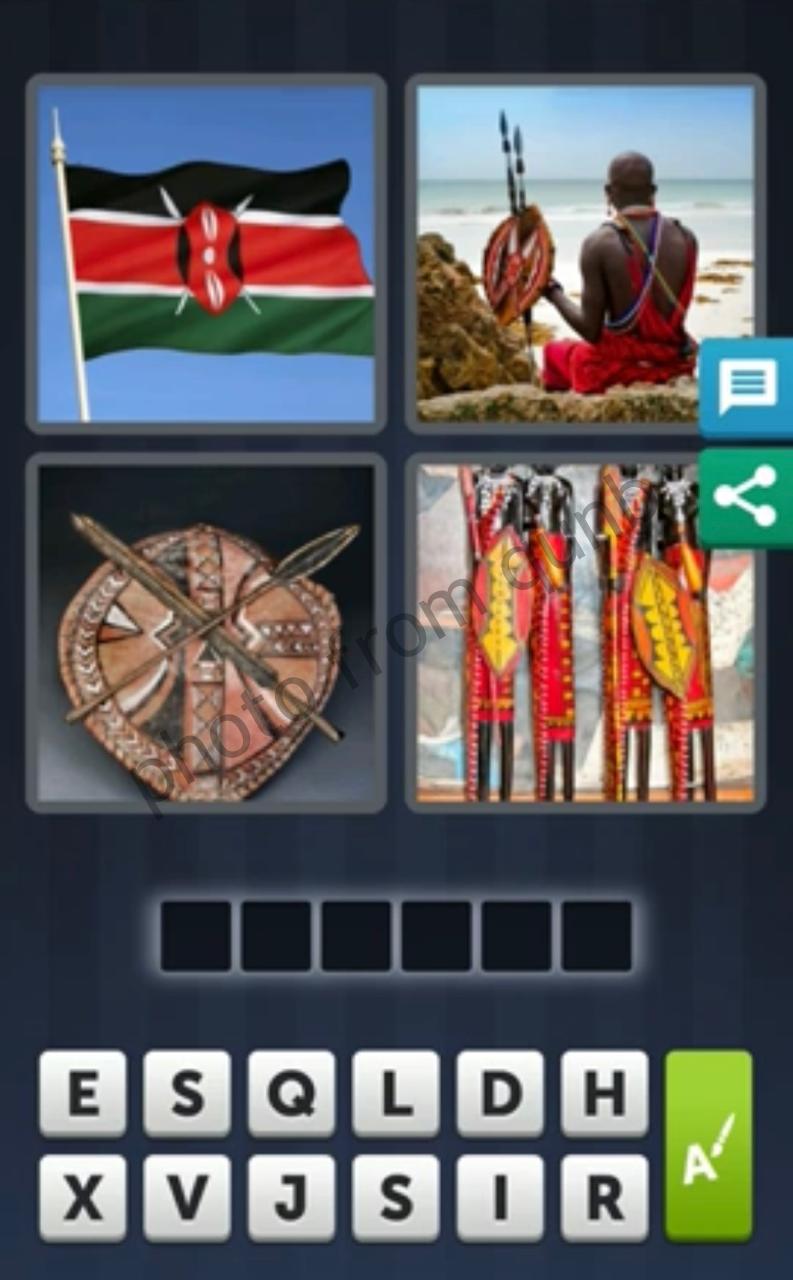Tap the letter H tile
This screenshot has height=1280, width=793.
coord(604,1094)
